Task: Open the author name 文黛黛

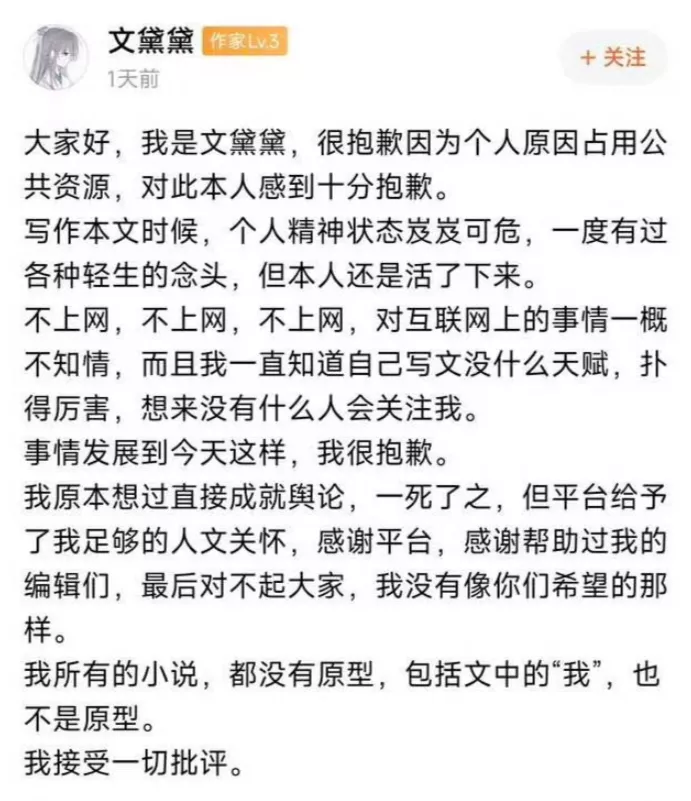Action: (151, 40)
